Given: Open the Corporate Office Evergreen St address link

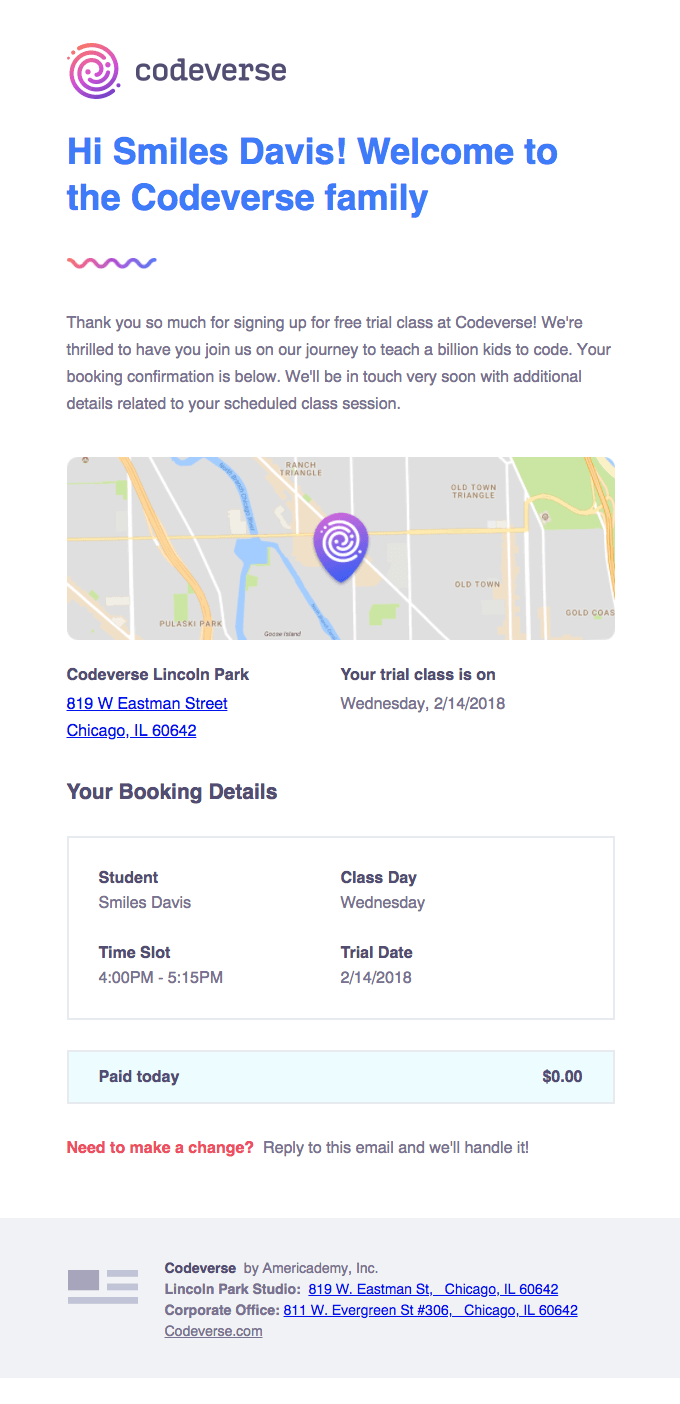Looking at the screenshot, I should coord(430,1310).
